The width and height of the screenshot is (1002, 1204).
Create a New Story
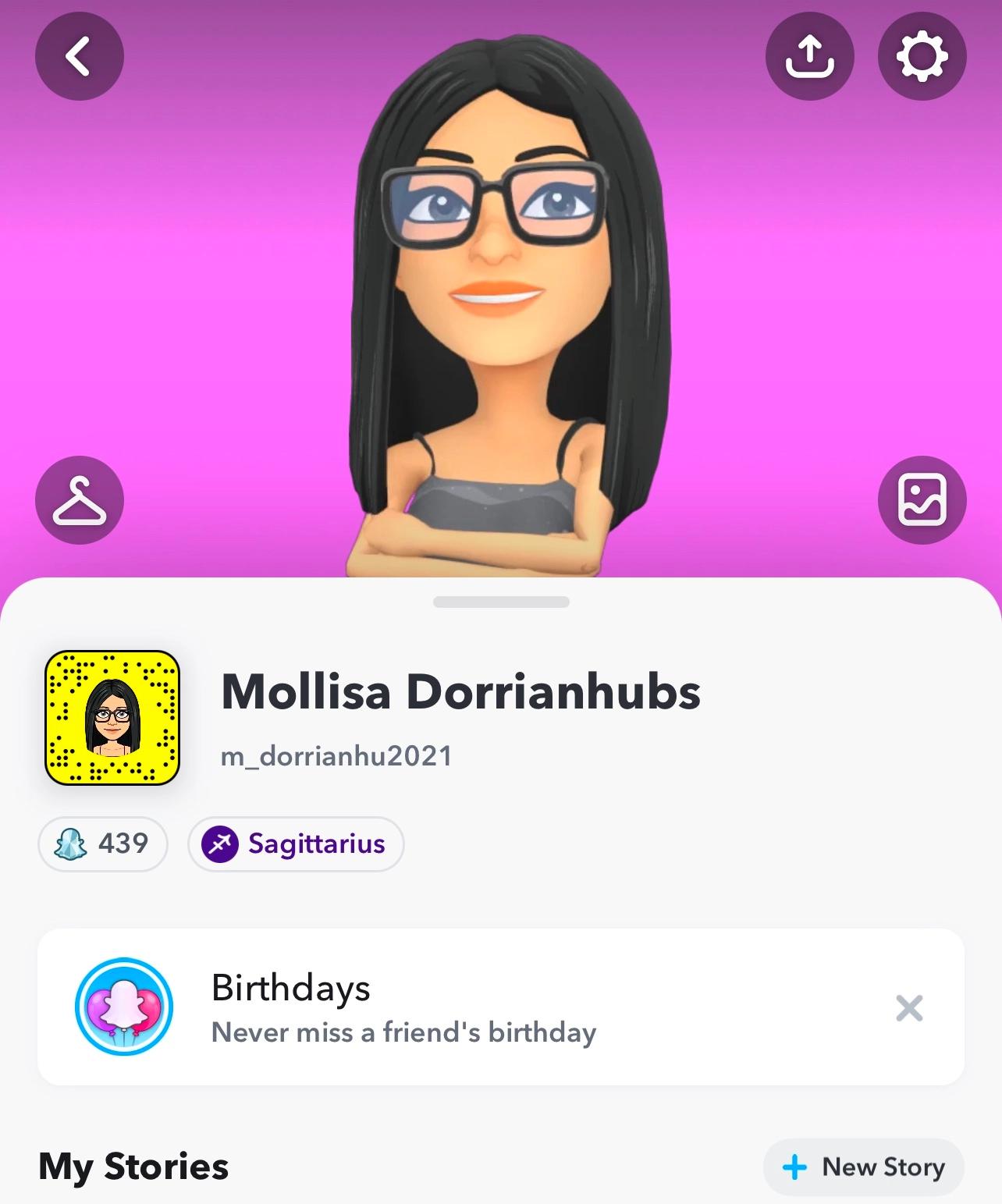[x=864, y=1167]
